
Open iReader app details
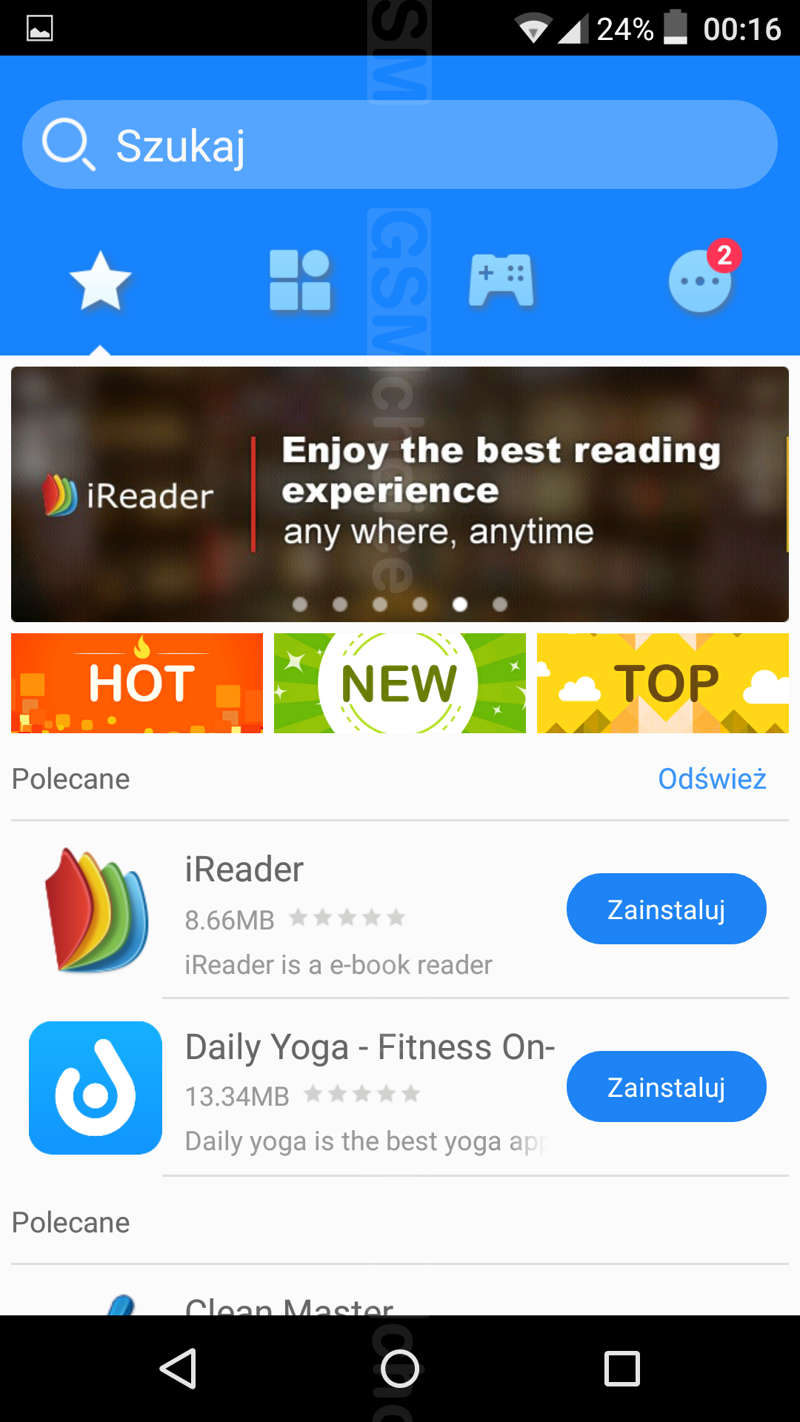pyautogui.click(x=290, y=910)
